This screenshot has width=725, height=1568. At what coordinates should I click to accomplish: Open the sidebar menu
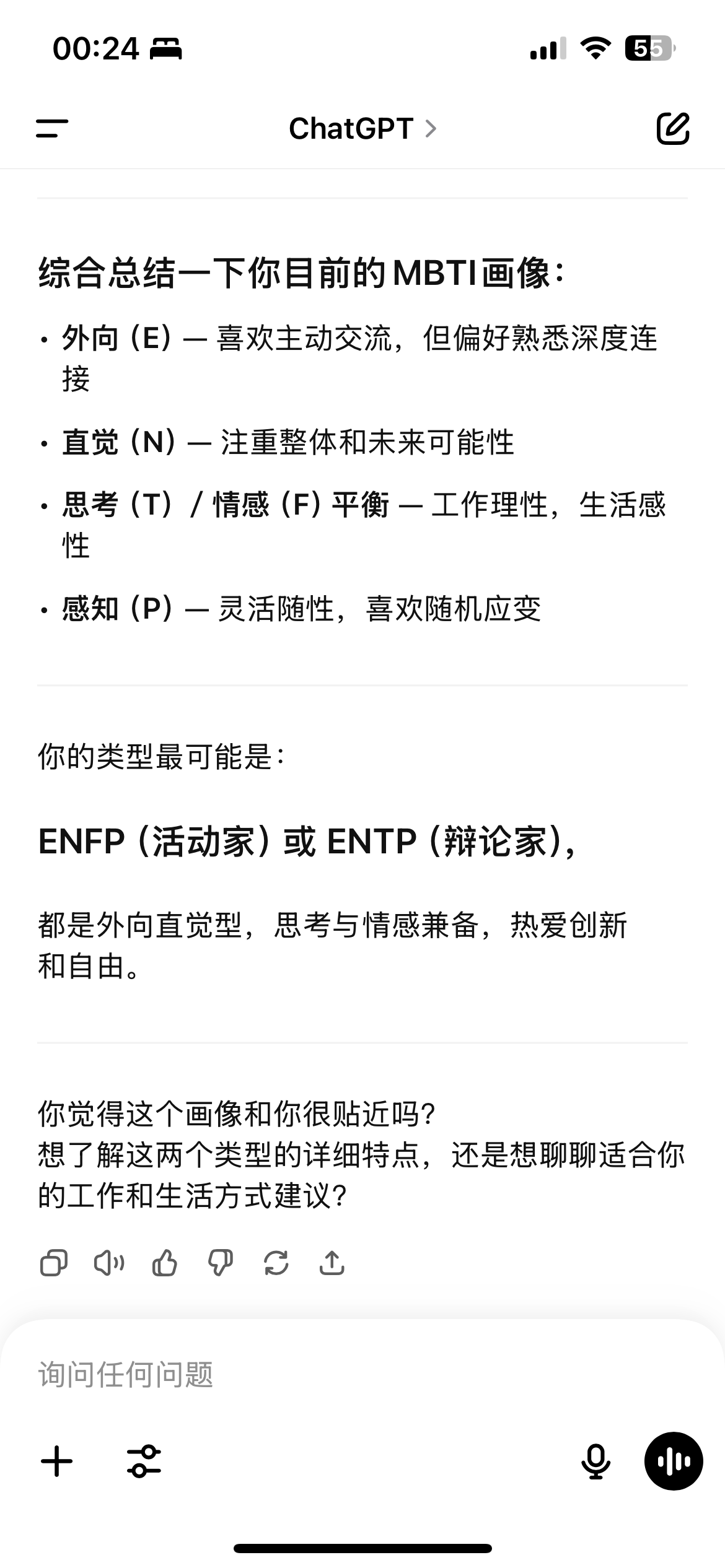(52, 128)
